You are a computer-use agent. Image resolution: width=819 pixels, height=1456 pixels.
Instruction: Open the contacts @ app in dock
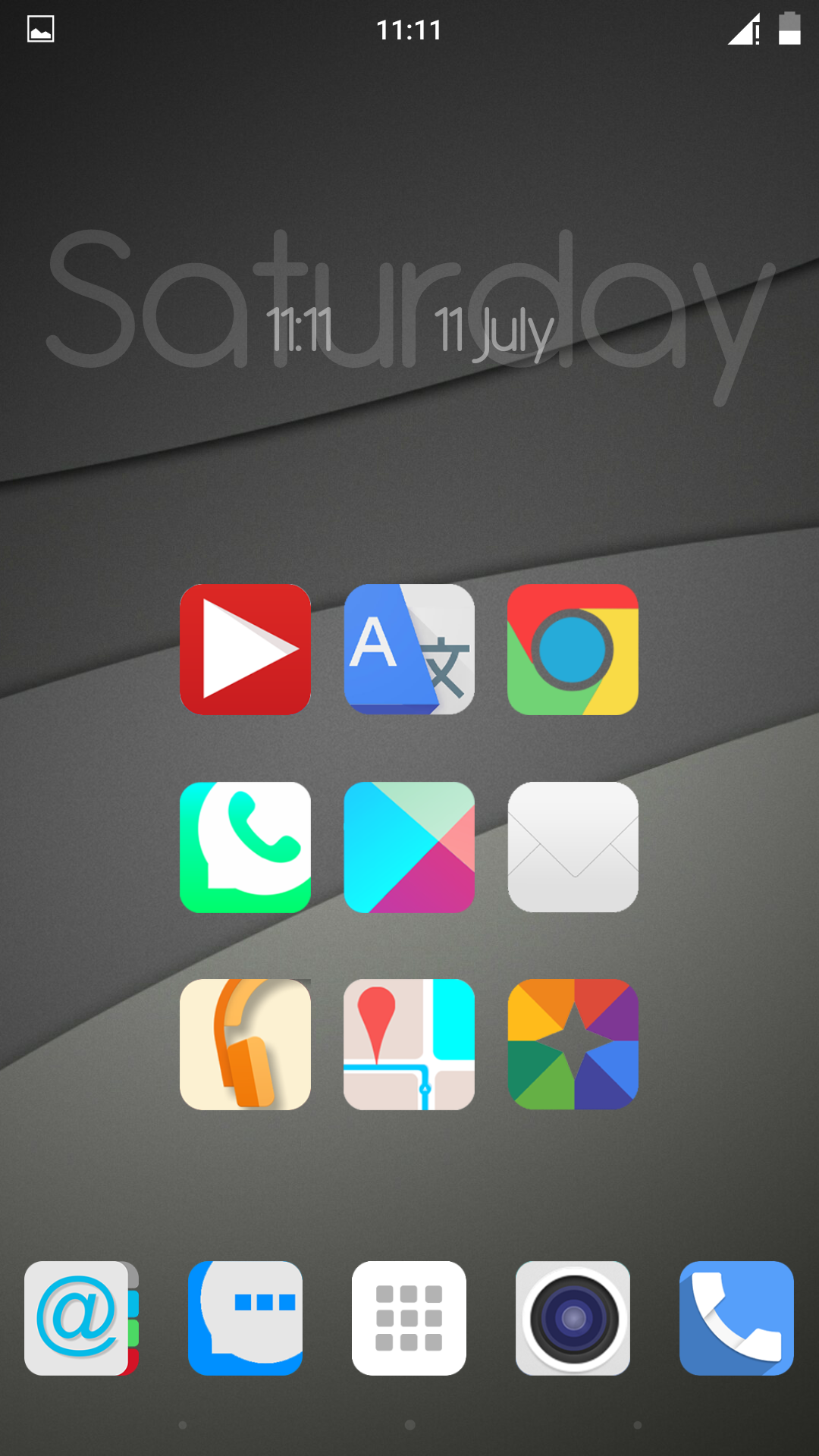coord(81,1318)
